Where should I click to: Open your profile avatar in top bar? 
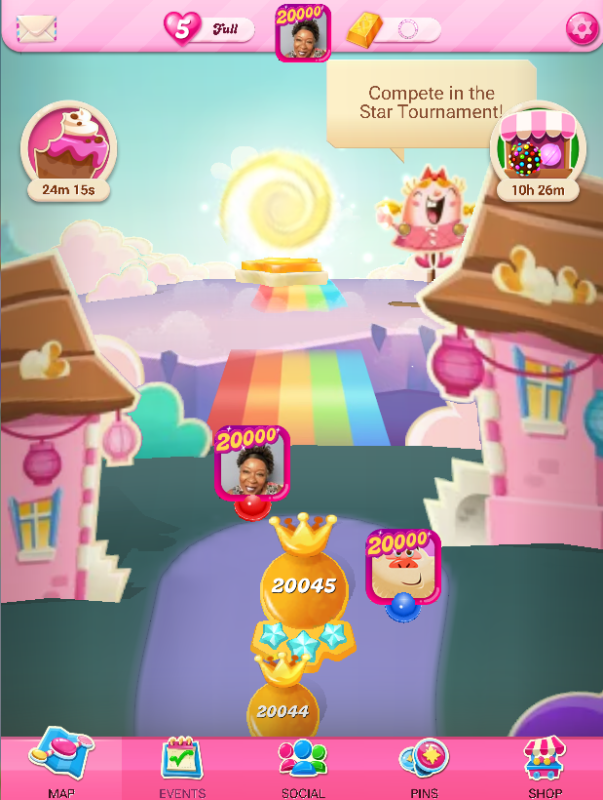(303, 33)
